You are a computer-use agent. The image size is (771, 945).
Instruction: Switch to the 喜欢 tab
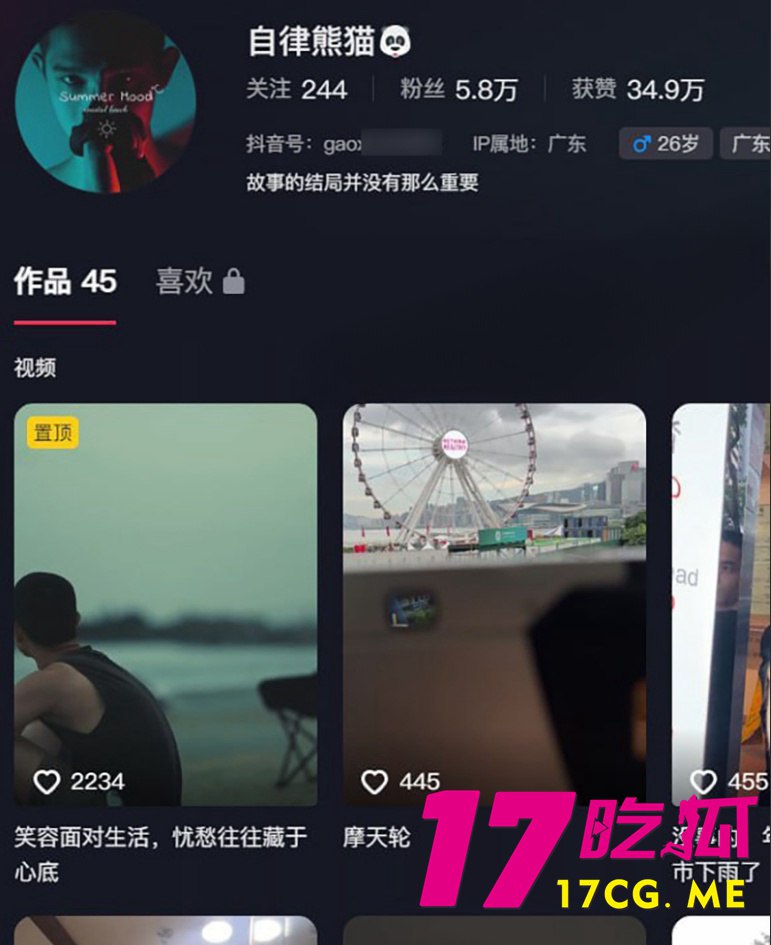[199, 282]
